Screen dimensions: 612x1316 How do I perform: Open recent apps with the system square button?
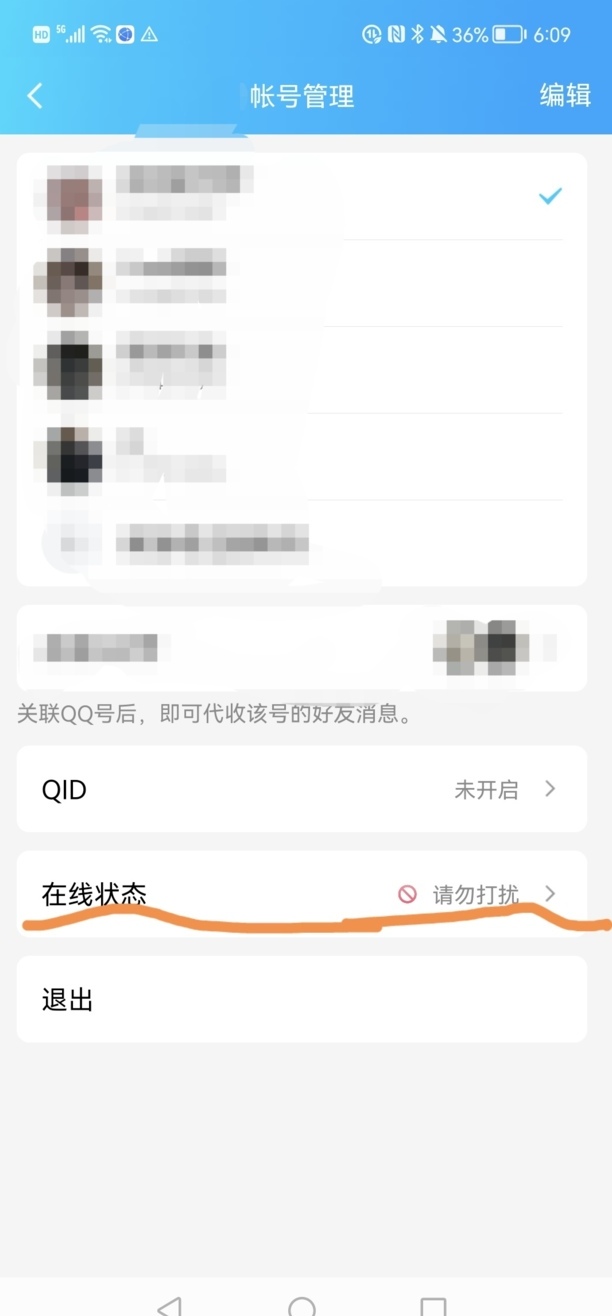433,1304
